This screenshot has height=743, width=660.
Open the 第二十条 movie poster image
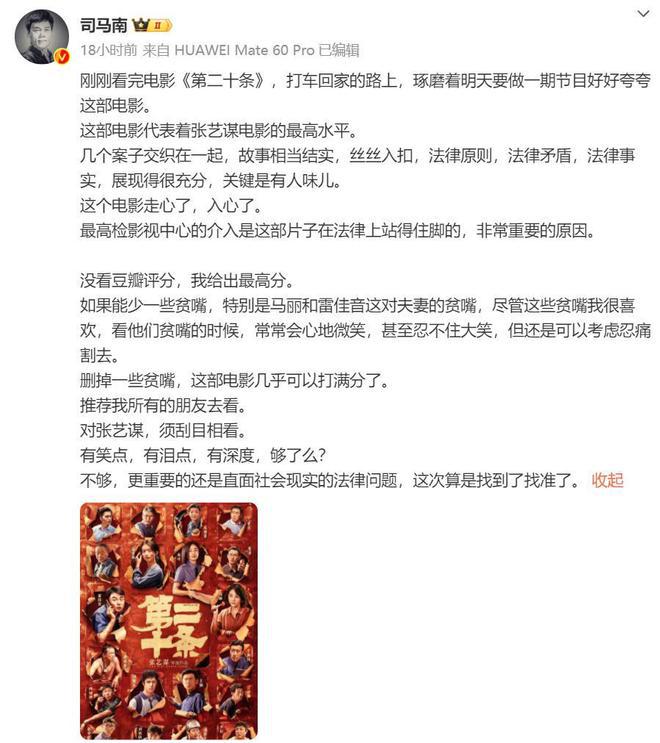coord(169,620)
